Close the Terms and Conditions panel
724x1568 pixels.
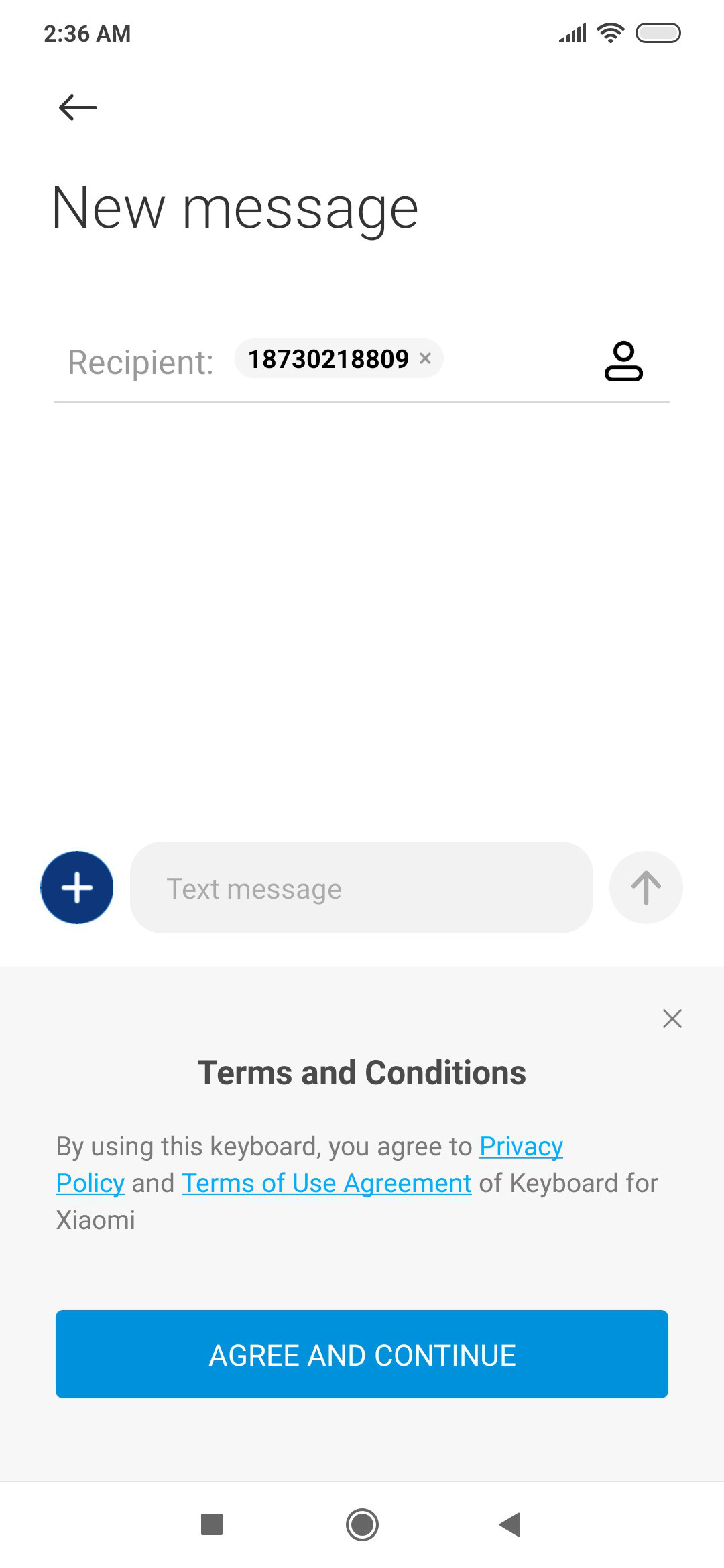(x=672, y=1019)
